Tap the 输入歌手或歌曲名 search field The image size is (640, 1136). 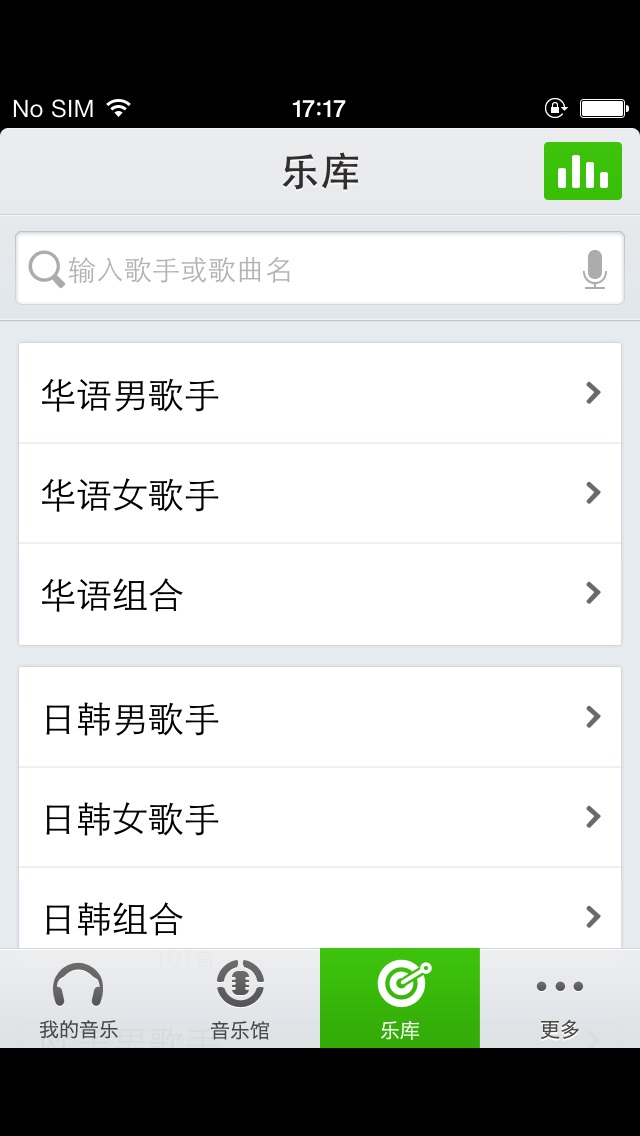[300, 269]
